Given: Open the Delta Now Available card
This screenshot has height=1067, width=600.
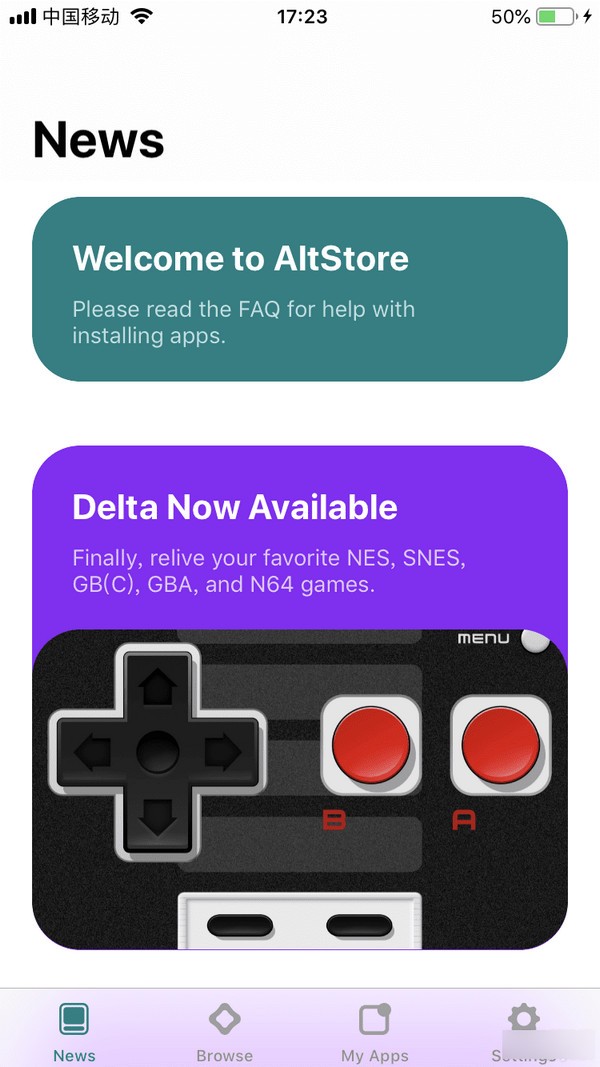Looking at the screenshot, I should [299, 540].
